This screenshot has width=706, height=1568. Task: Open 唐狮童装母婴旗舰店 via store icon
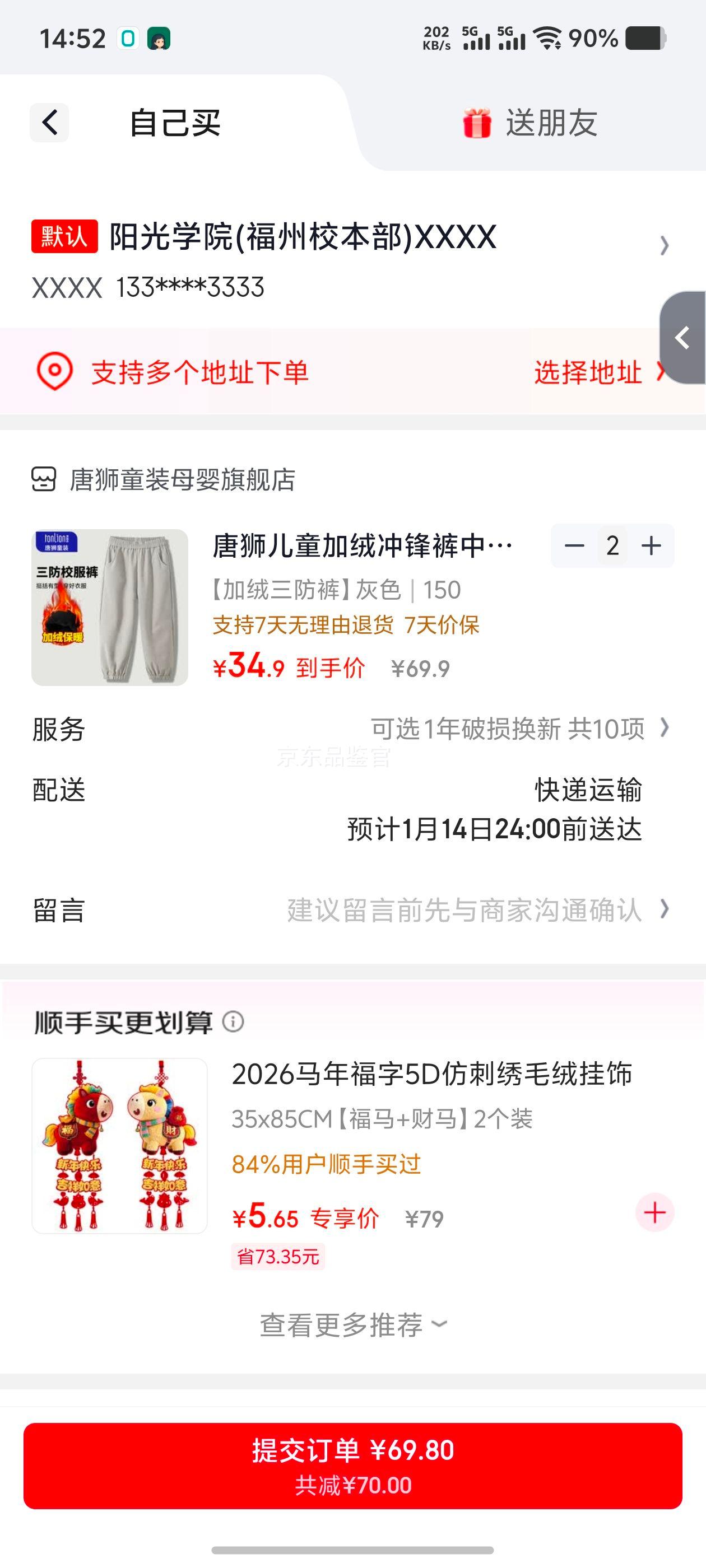point(44,481)
